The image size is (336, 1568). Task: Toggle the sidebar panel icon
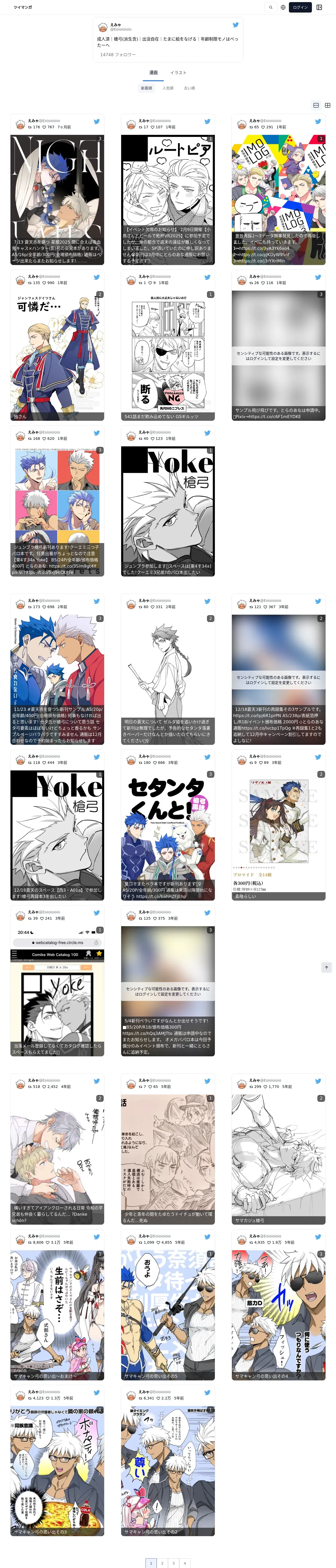click(x=319, y=7)
